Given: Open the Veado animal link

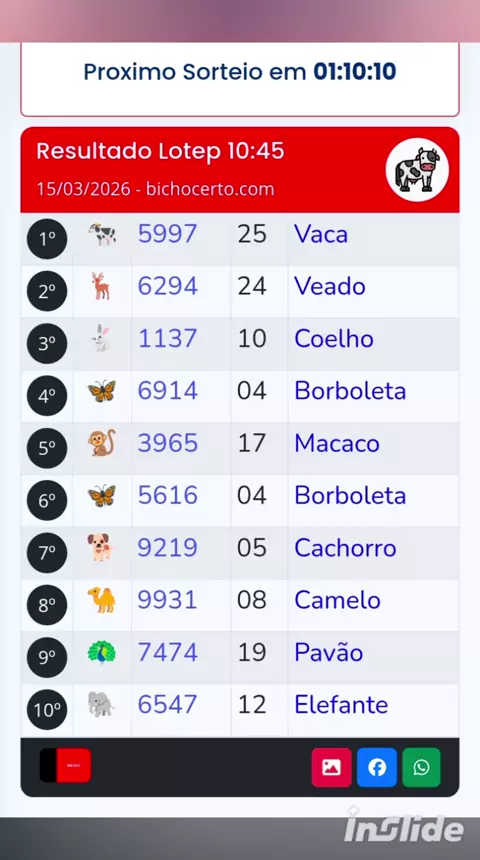Looking at the screenshot, I should [x=330, y=287].
